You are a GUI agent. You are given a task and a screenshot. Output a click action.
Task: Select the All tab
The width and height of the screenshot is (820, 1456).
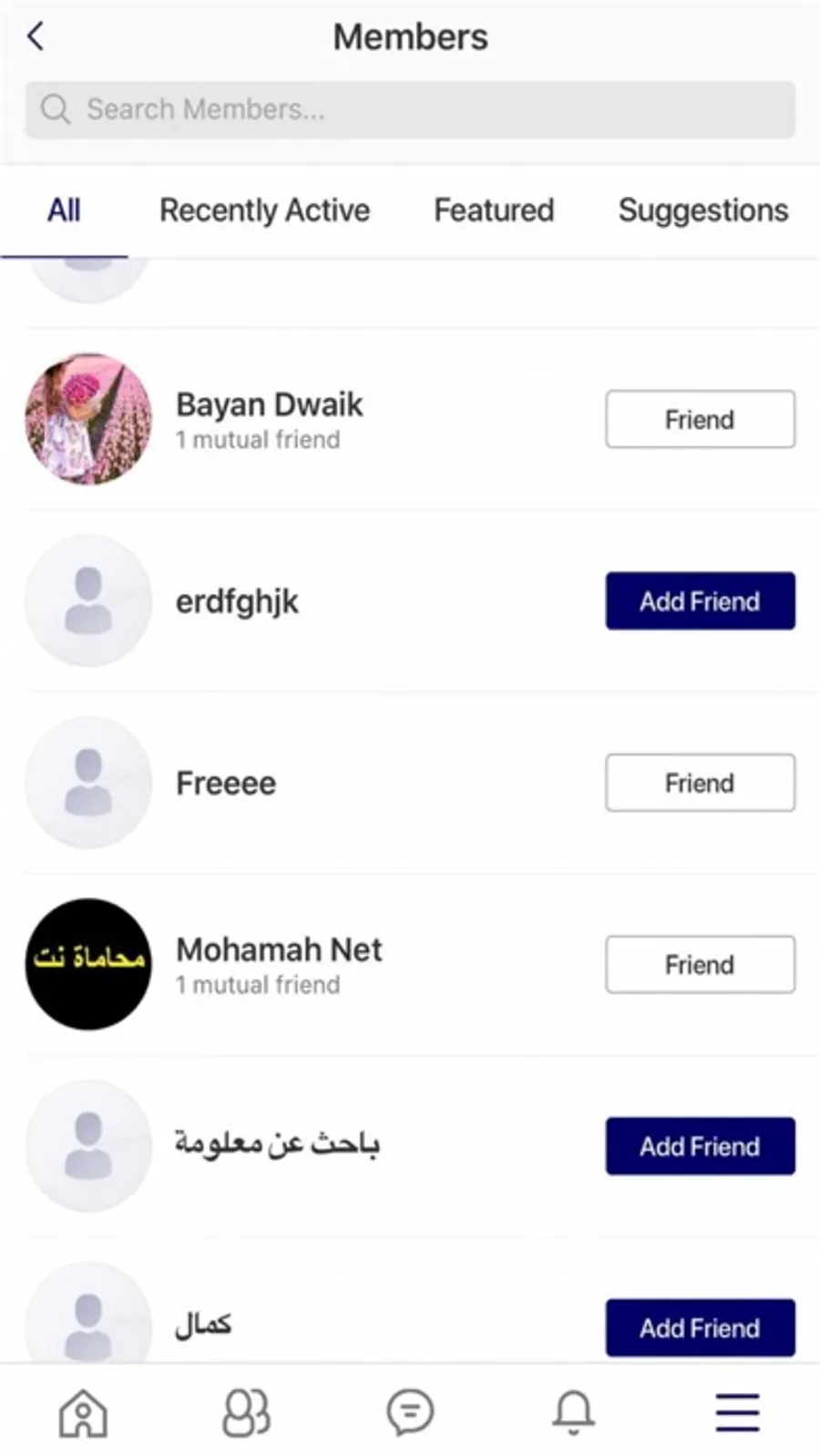click(64, 210)
